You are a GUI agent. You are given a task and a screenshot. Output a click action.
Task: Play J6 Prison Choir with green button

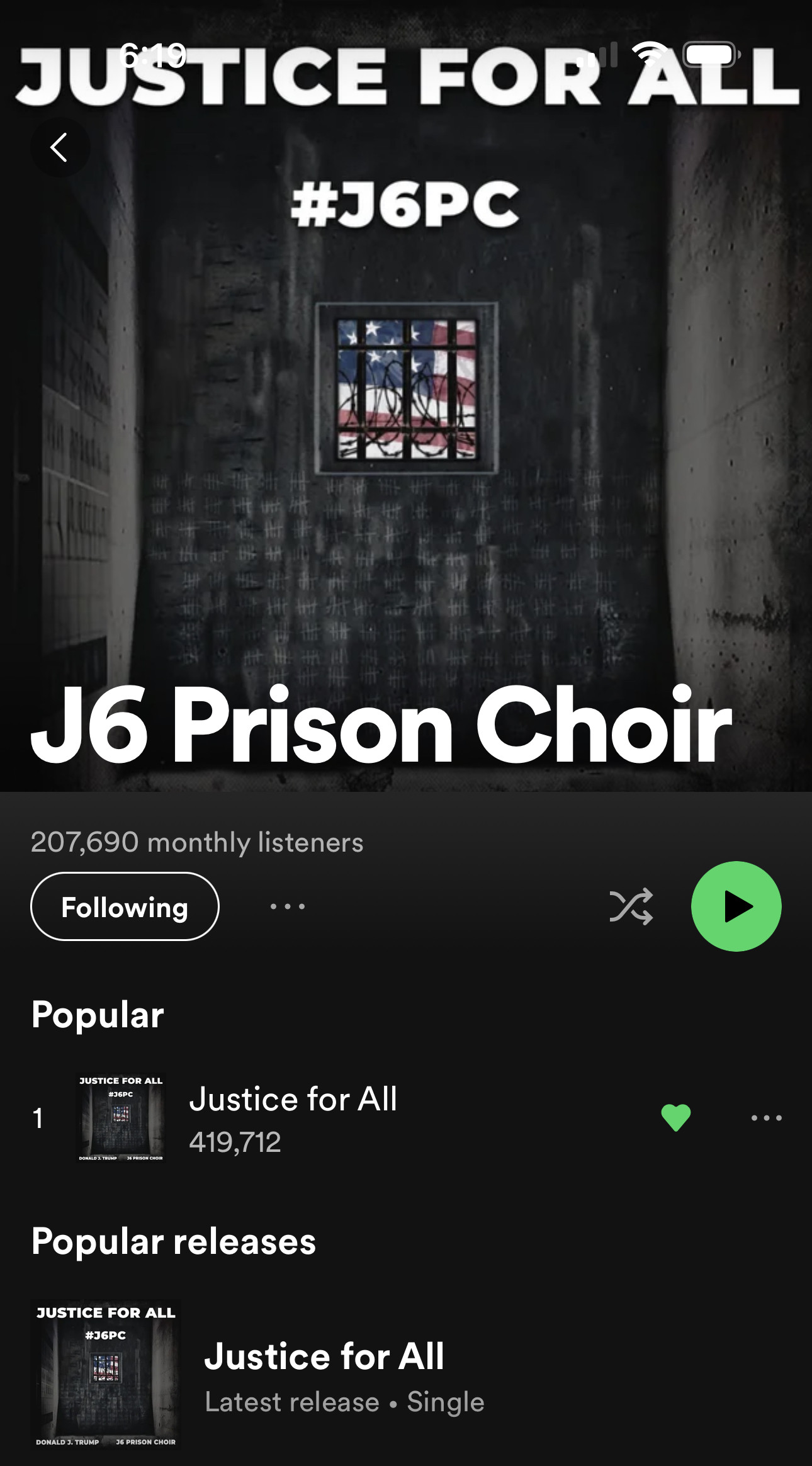[736, 906]
